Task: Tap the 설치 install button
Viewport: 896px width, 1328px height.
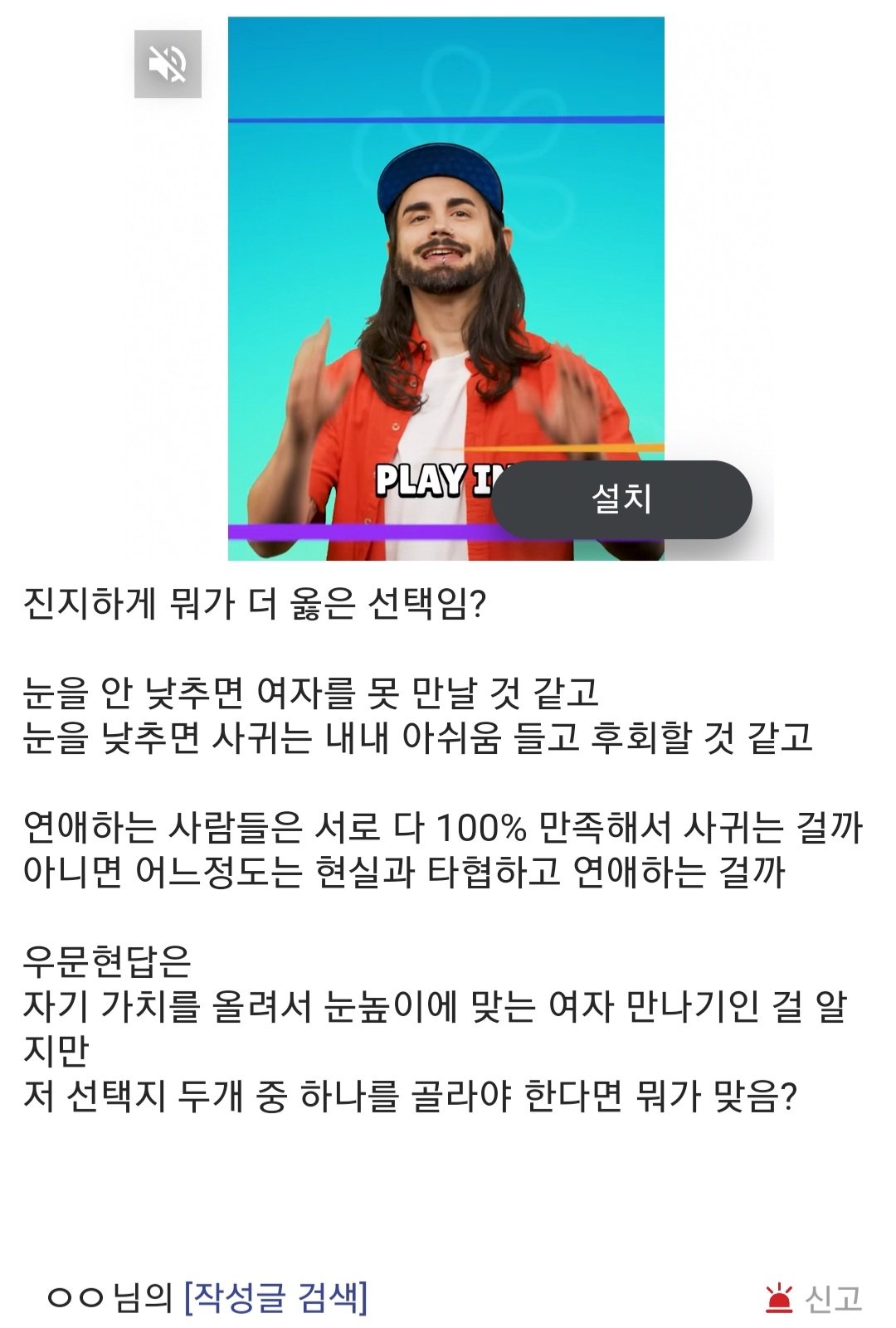Action: click(x=621, y=499)
